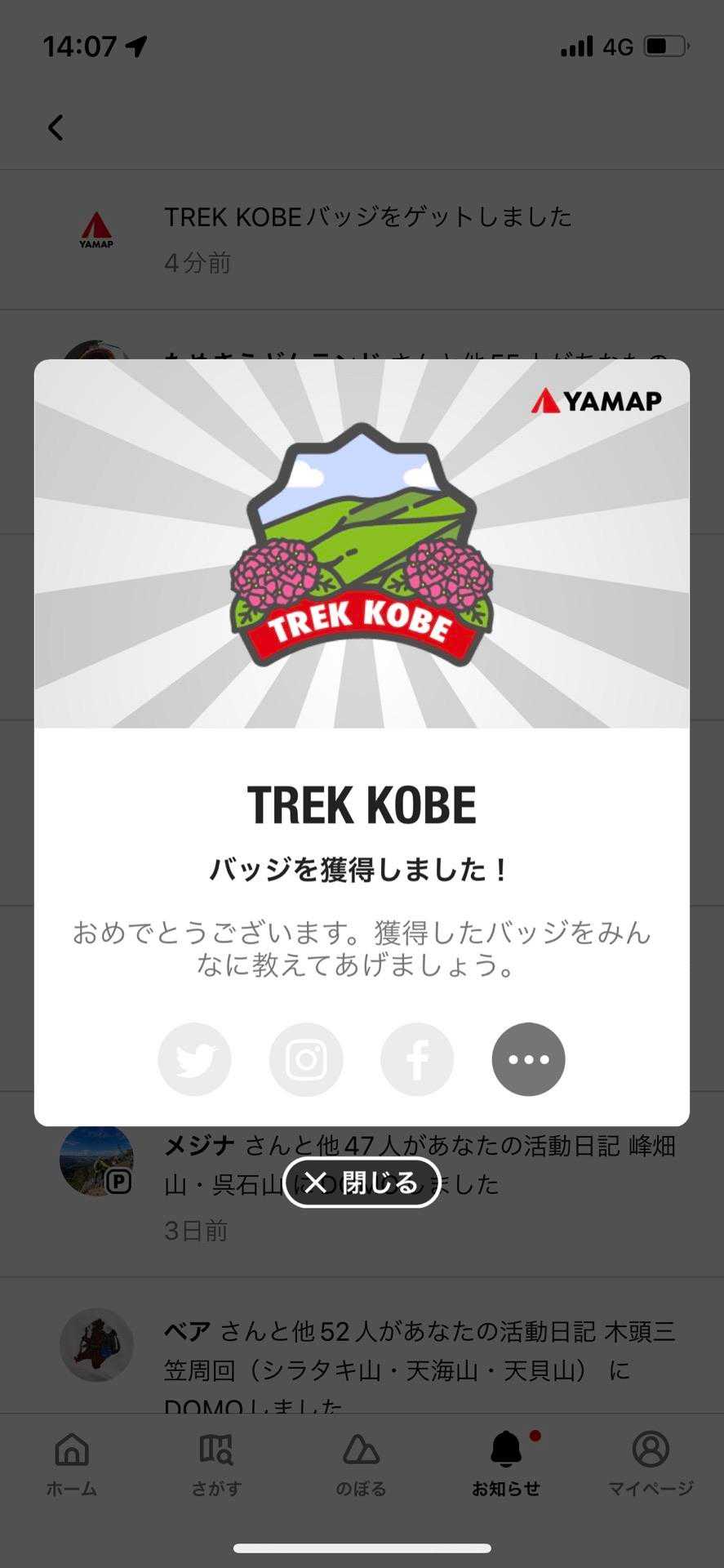Share the badge on Twitter

coord(194,1059)
